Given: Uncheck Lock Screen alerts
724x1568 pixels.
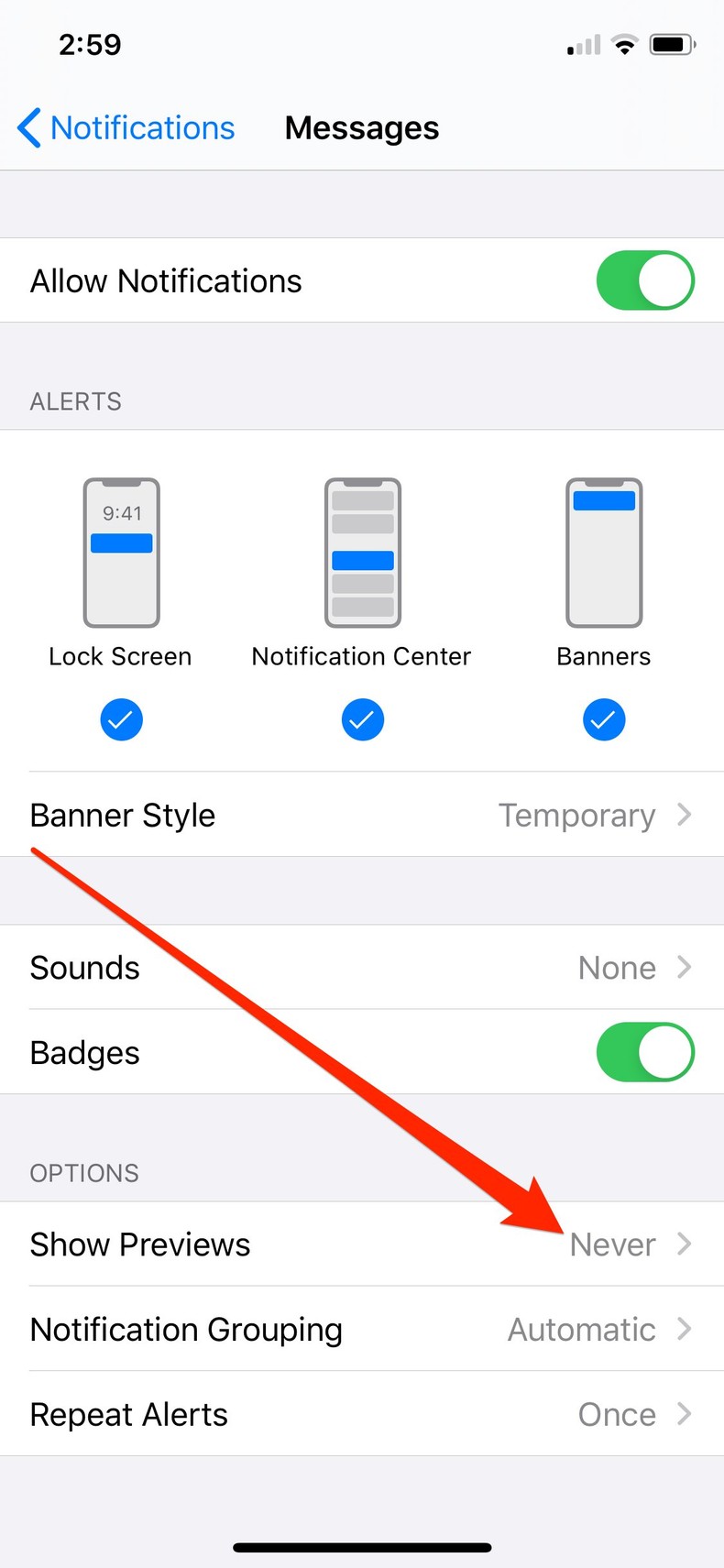Looking at the screenshot, I should pos(121,719).
